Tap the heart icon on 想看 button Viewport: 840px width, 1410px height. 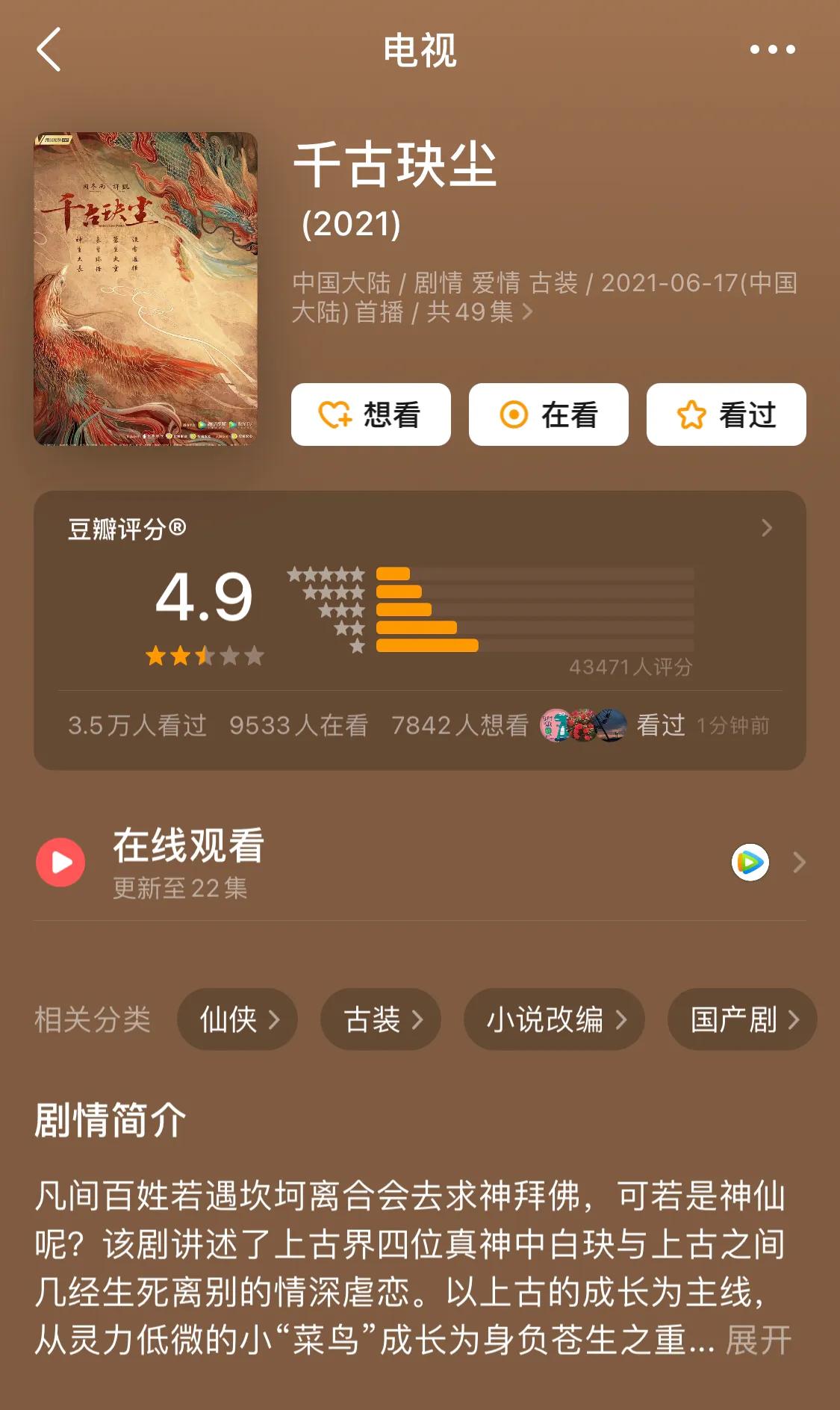point(335,414)
